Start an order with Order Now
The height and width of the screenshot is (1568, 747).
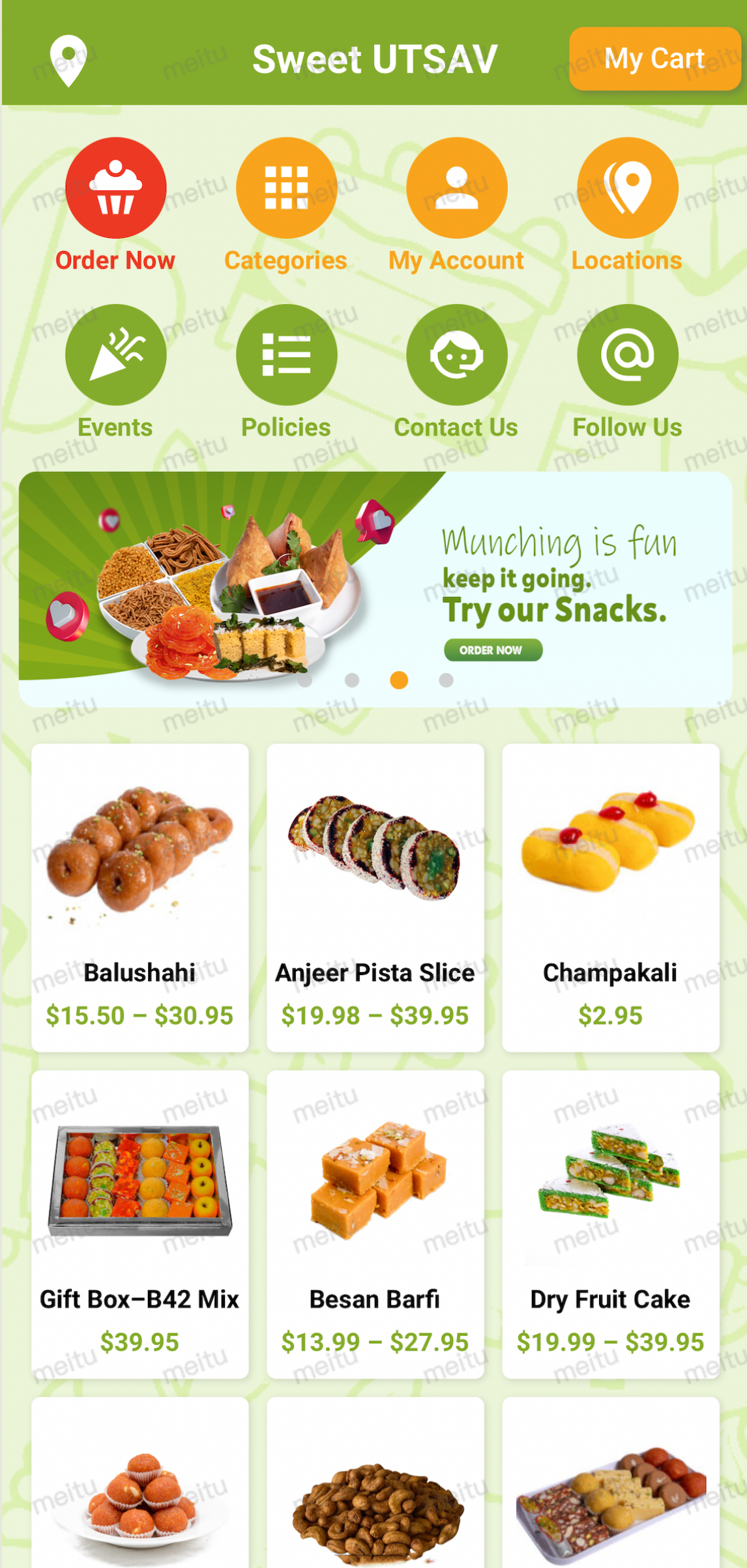click(x=115, y=203)
